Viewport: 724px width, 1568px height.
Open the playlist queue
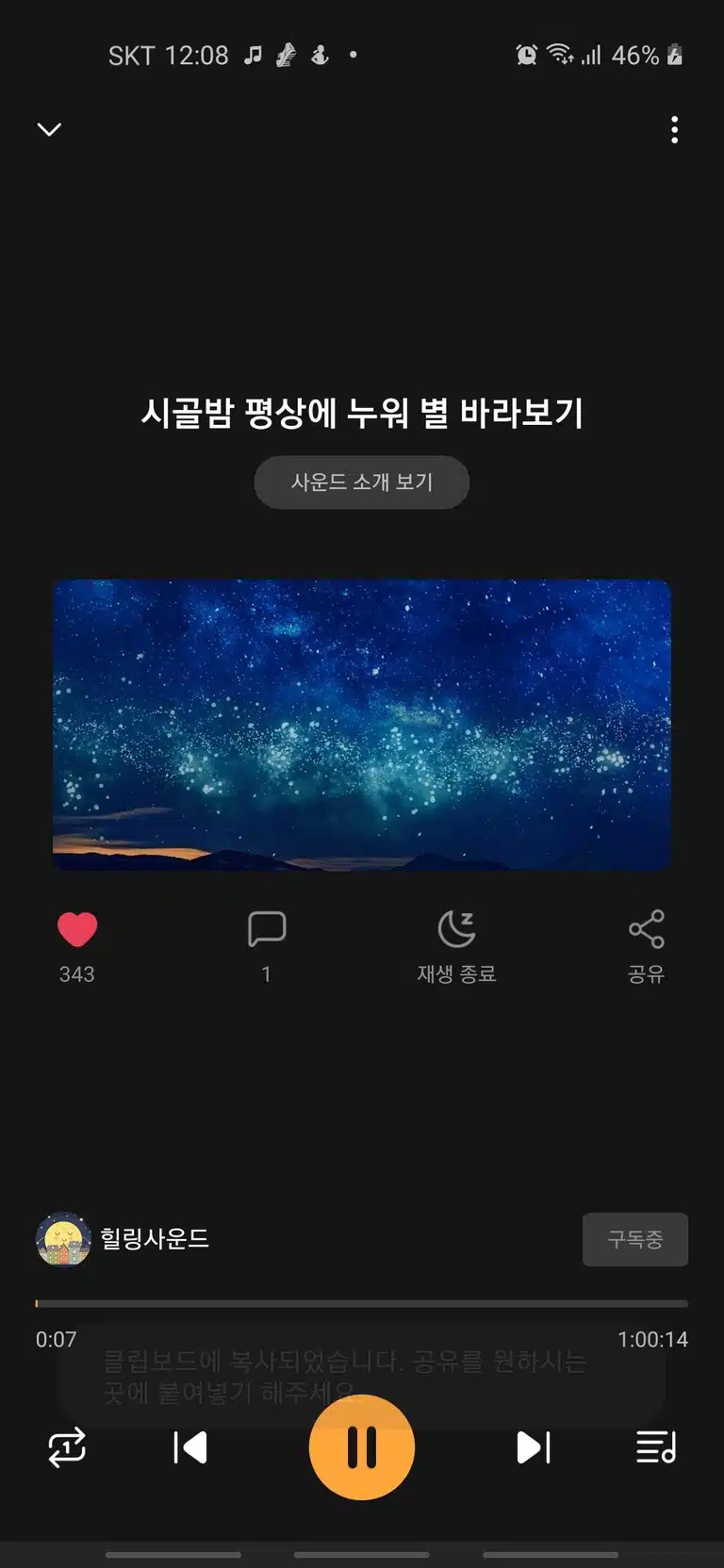pos(656,1447)
